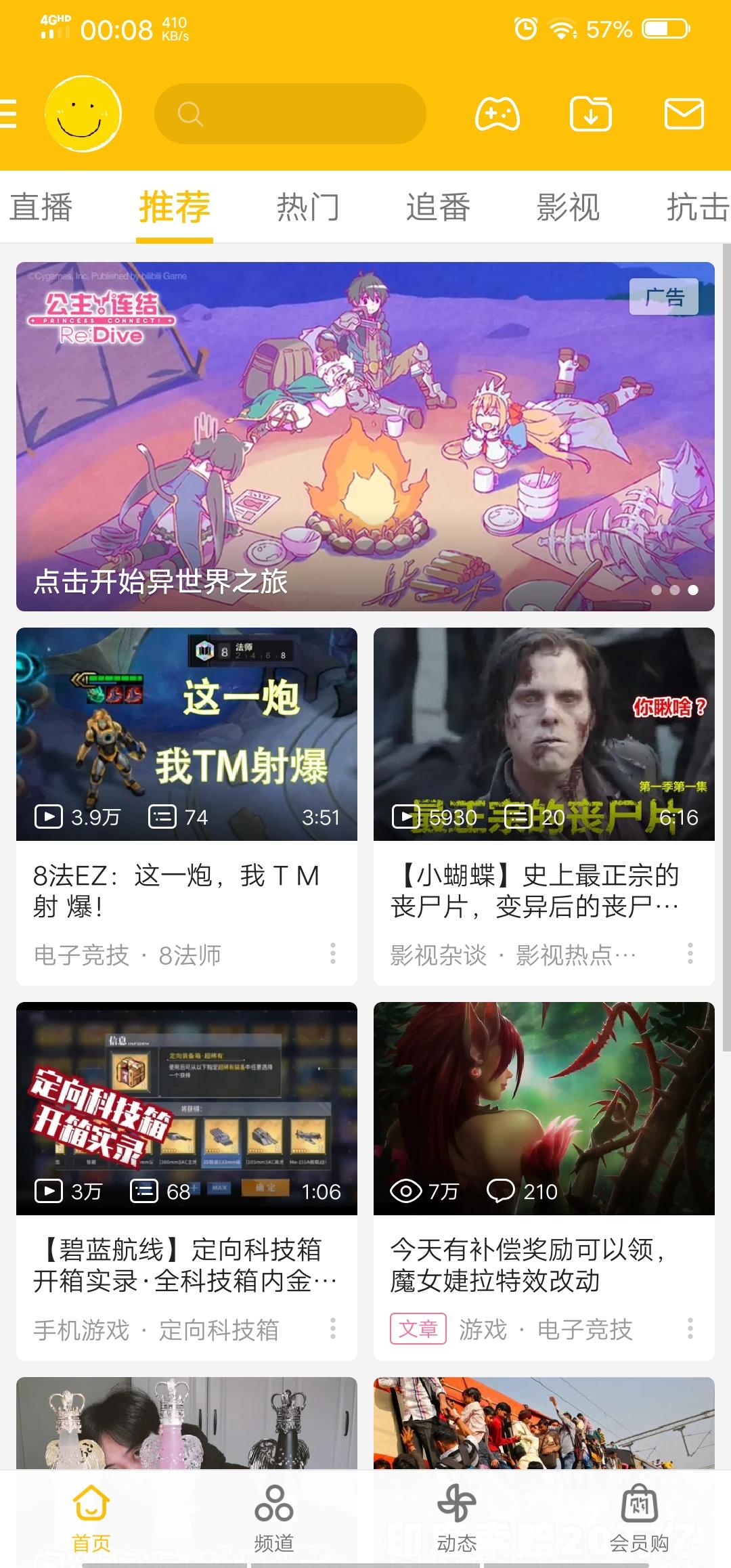The height and width of the screenshot is (1568, 731).
Task: Open the side drawer menu
Action: (x=8, y=114)
